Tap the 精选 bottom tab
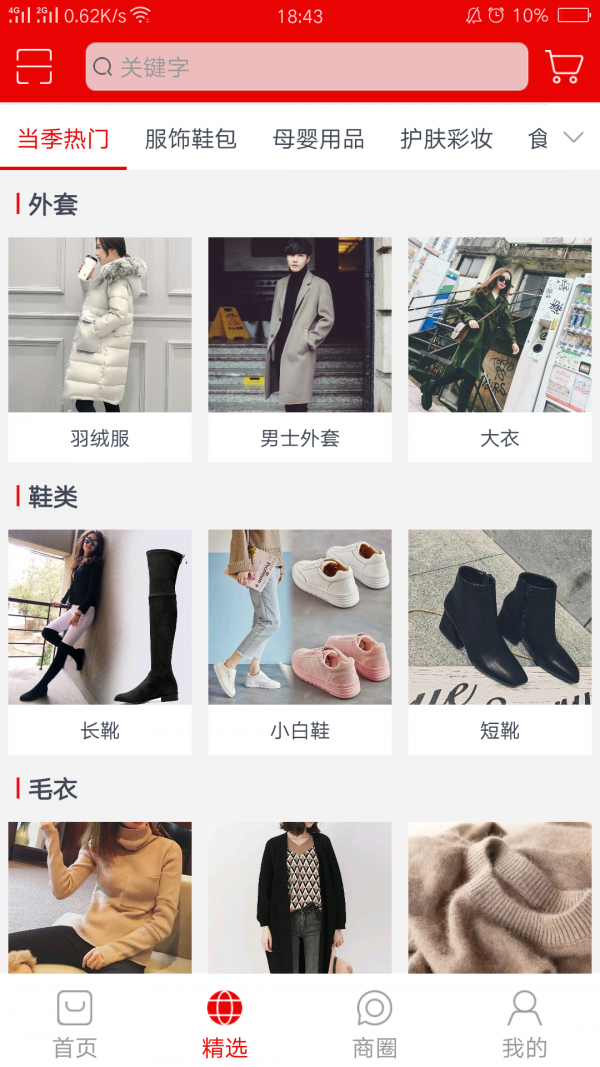Screen dimensions: 600x1067 coord(225,1024)
